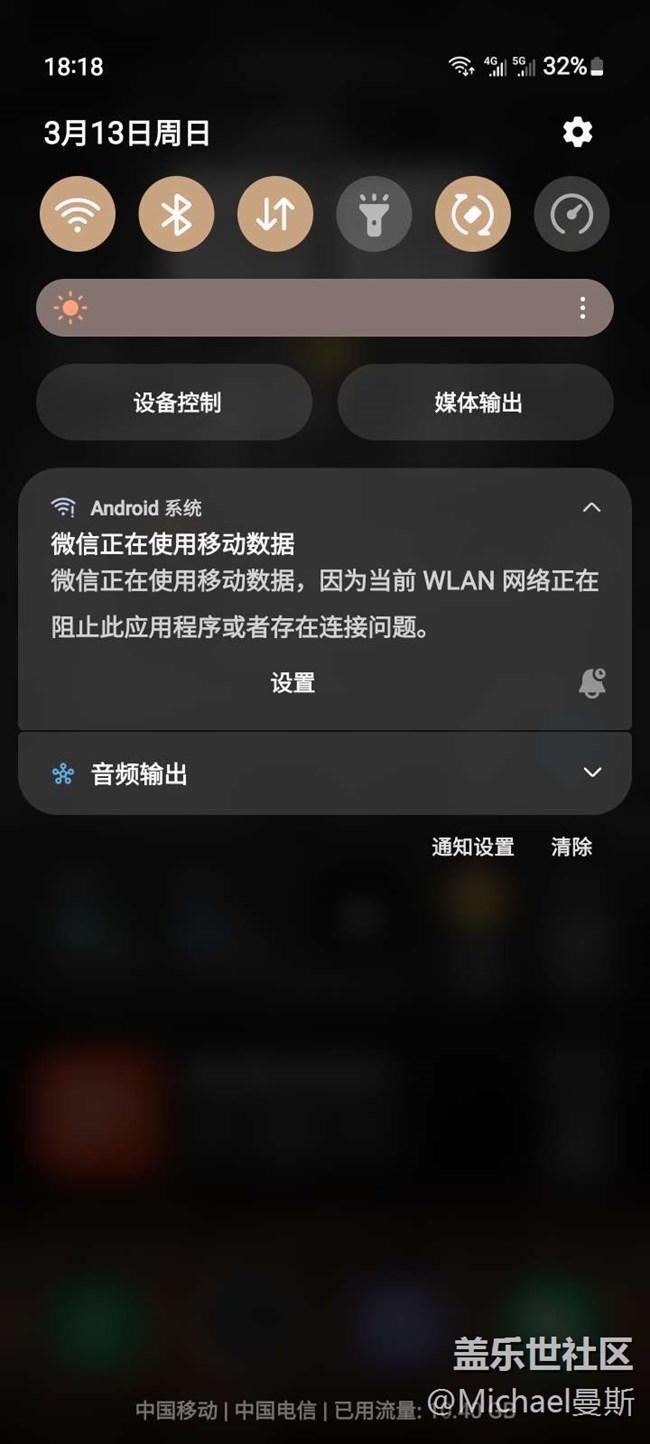Turn on the flashlight
The height and width of the screenshot is (1444, 650).
point(374,214)
